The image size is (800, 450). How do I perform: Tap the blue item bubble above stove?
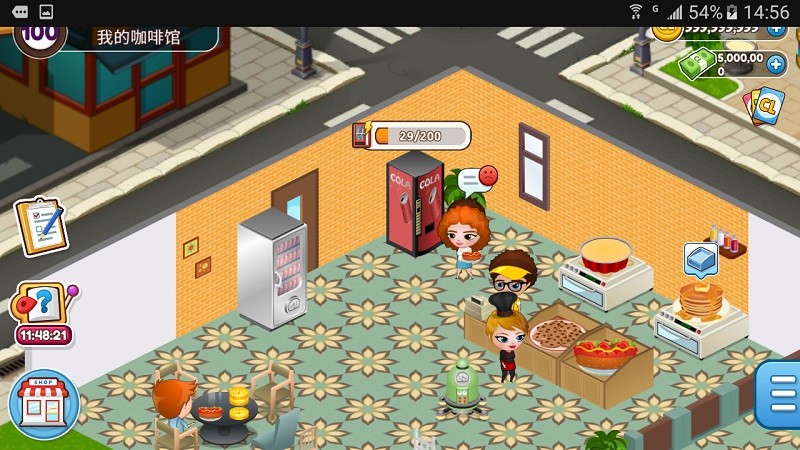point(700,260)
